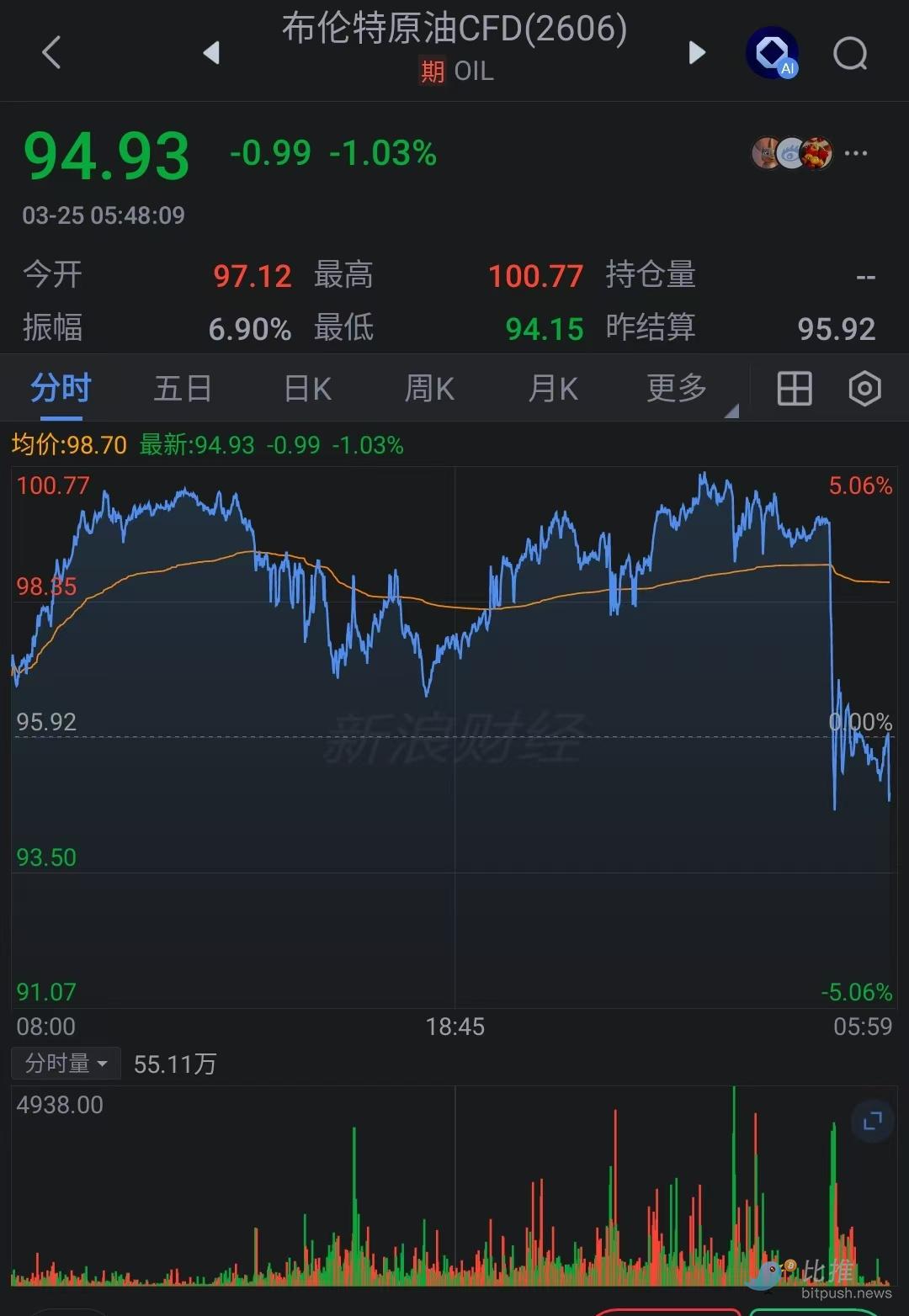The image size is (909, 1316).
Task: Open the 分时量 indicator dropdown
Action: point(66,1064)
